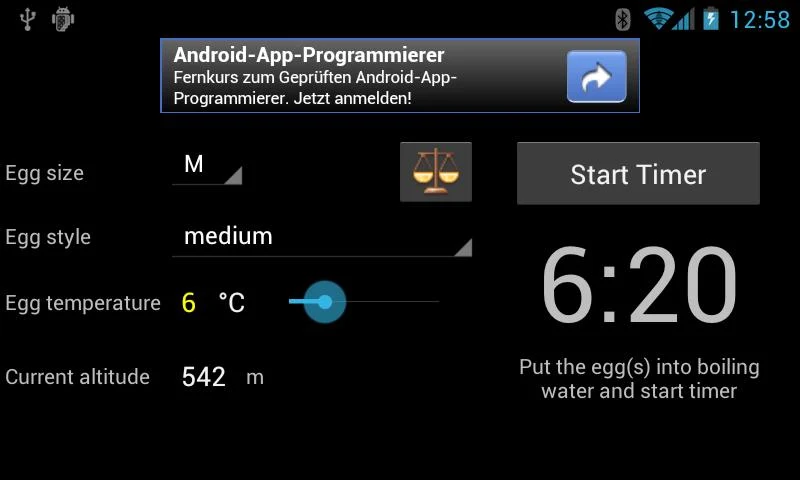Open the Egg style dropdown
The height and width of the screenshot is (480, 800).
[321, 237]
